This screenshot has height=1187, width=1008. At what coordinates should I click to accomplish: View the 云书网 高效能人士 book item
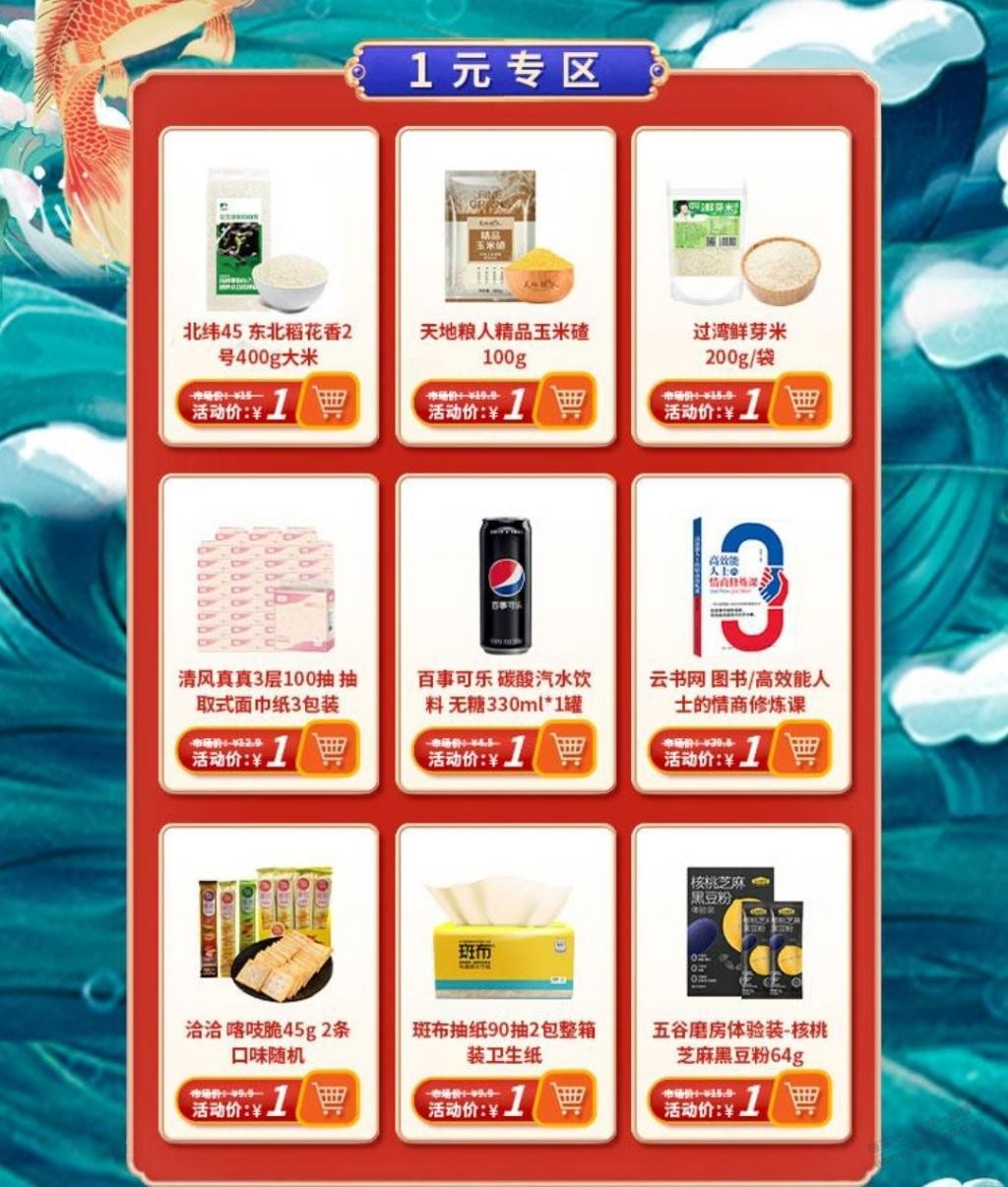point(740,588)
